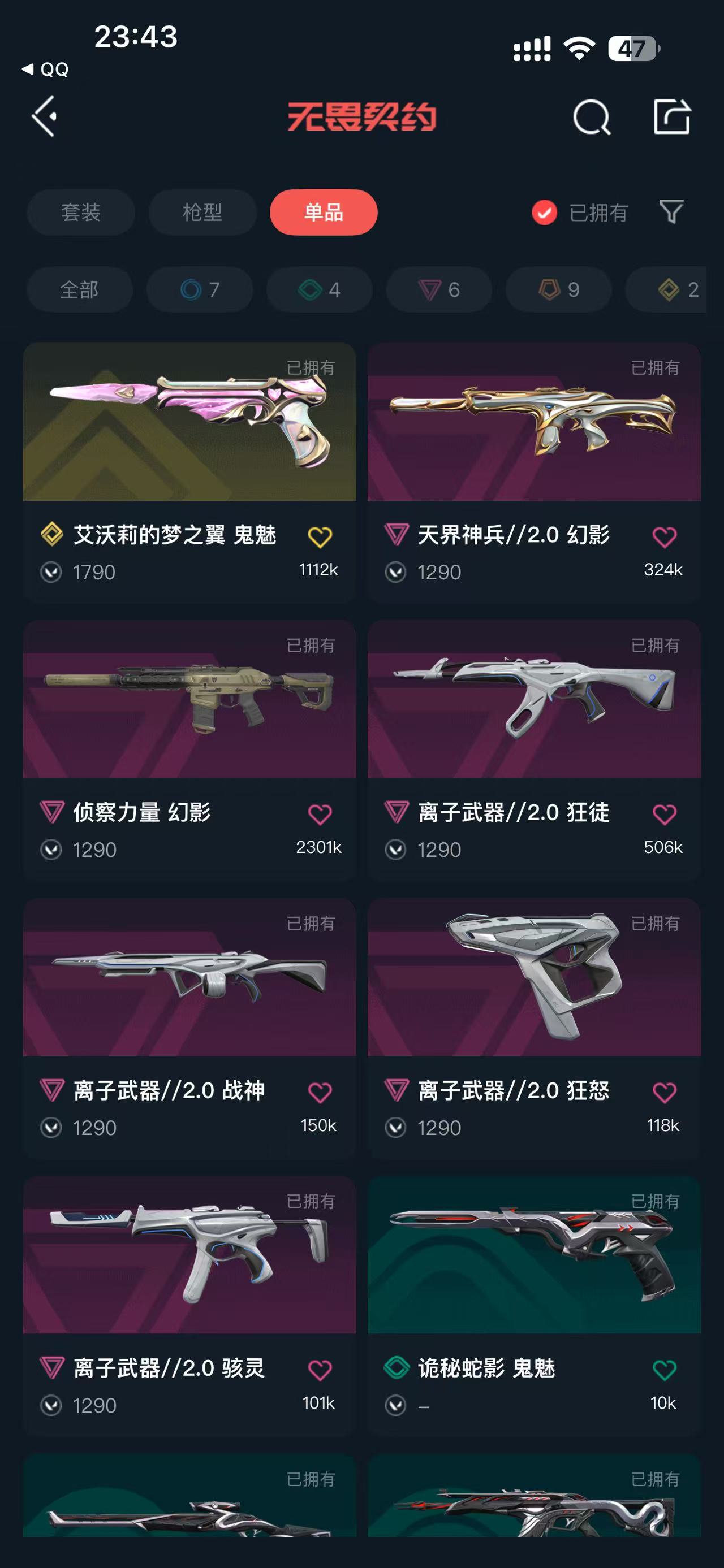Go back using the top-left arrow
This screenshot has width=724, height=1568.
pyautogui.click(x=45, y=116)
